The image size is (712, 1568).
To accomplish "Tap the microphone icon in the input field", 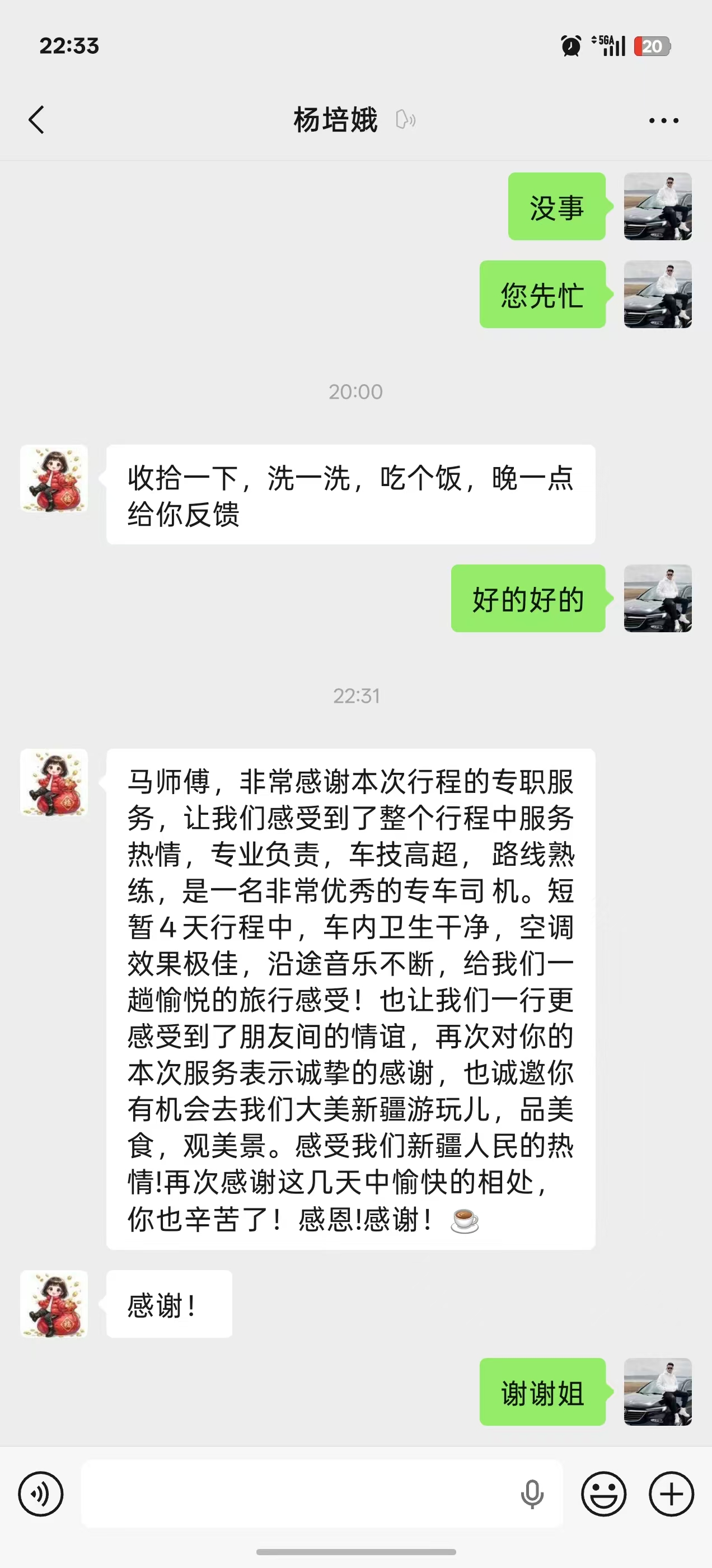I will coord(532,1494).
